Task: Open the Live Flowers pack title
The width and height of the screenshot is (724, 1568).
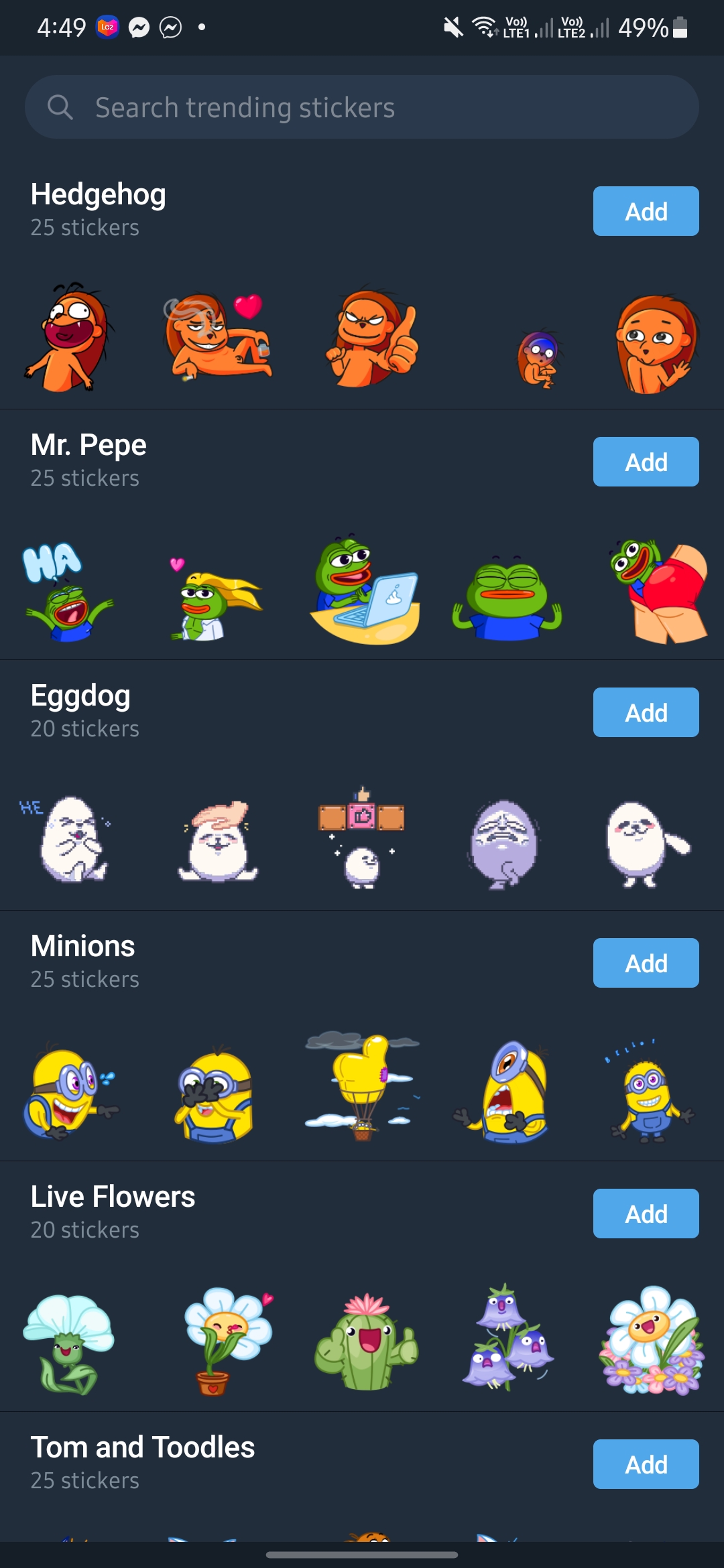Action: click(112, 1196)
